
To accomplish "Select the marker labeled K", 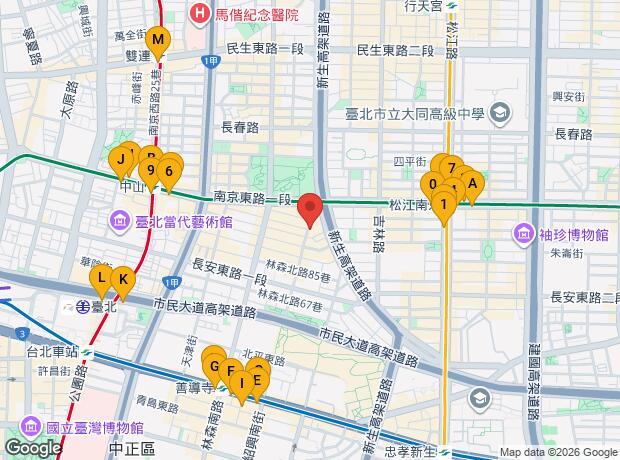I will [x=122, y=279].
